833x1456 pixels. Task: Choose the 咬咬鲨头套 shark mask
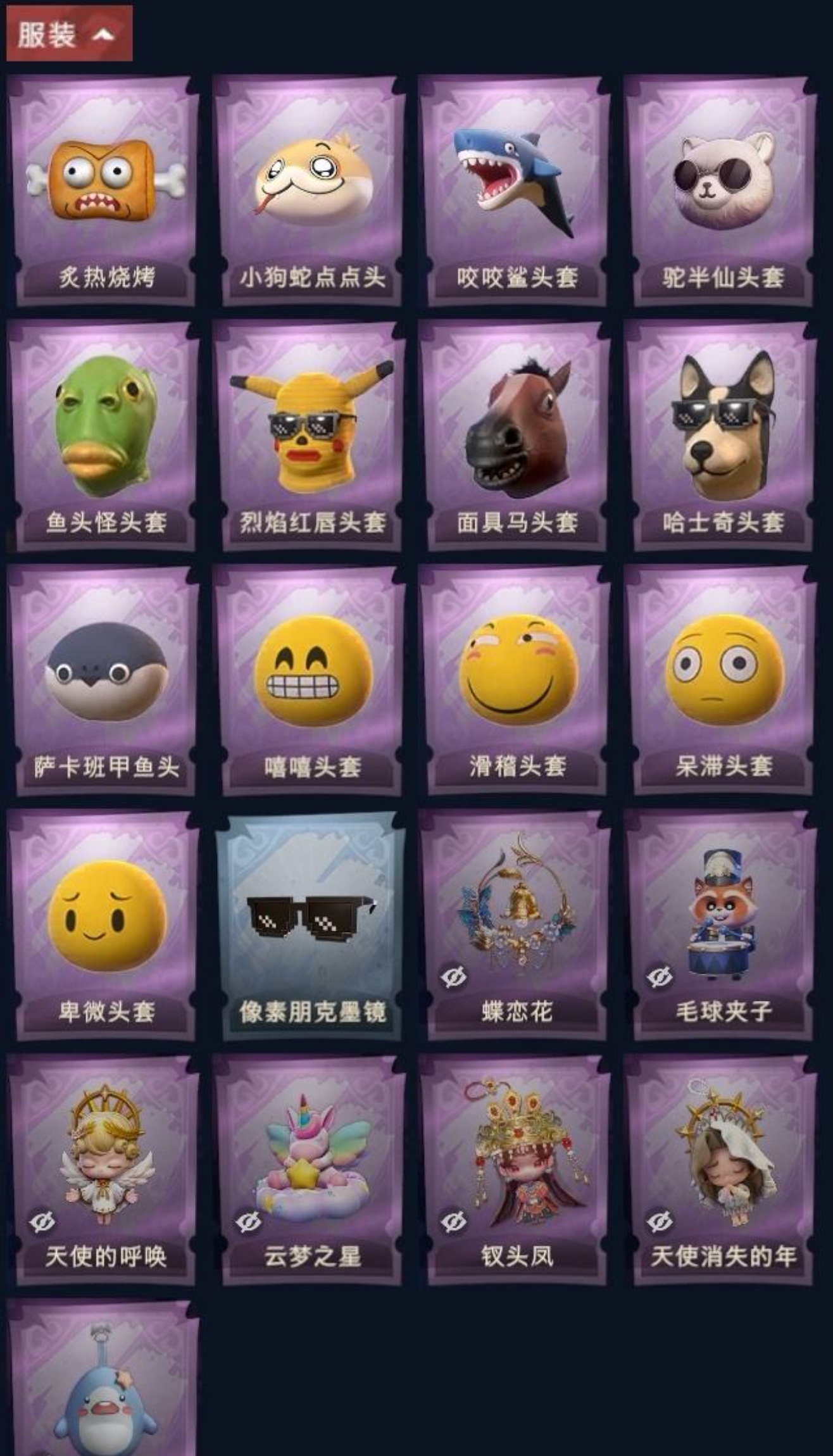[515, 191]
